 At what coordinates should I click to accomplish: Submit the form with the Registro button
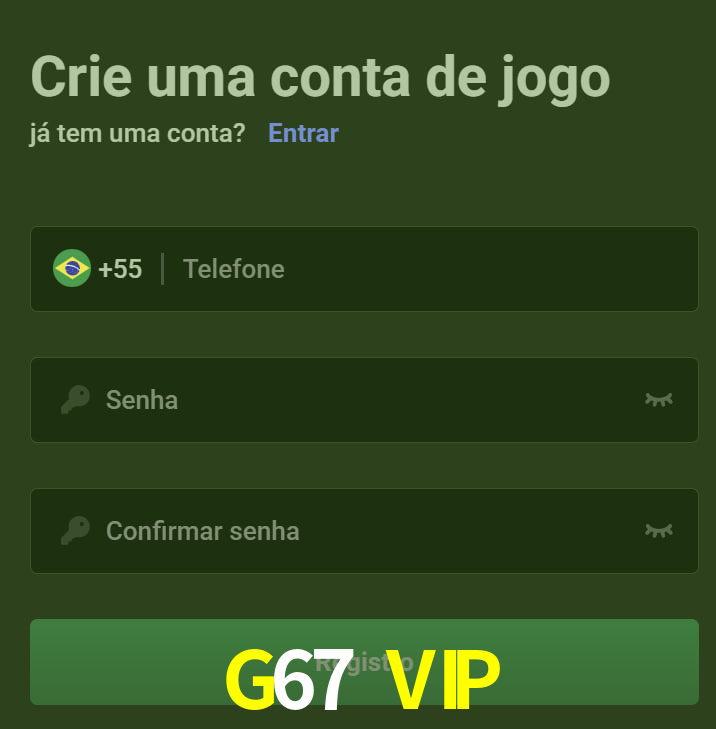click(364, 662)
